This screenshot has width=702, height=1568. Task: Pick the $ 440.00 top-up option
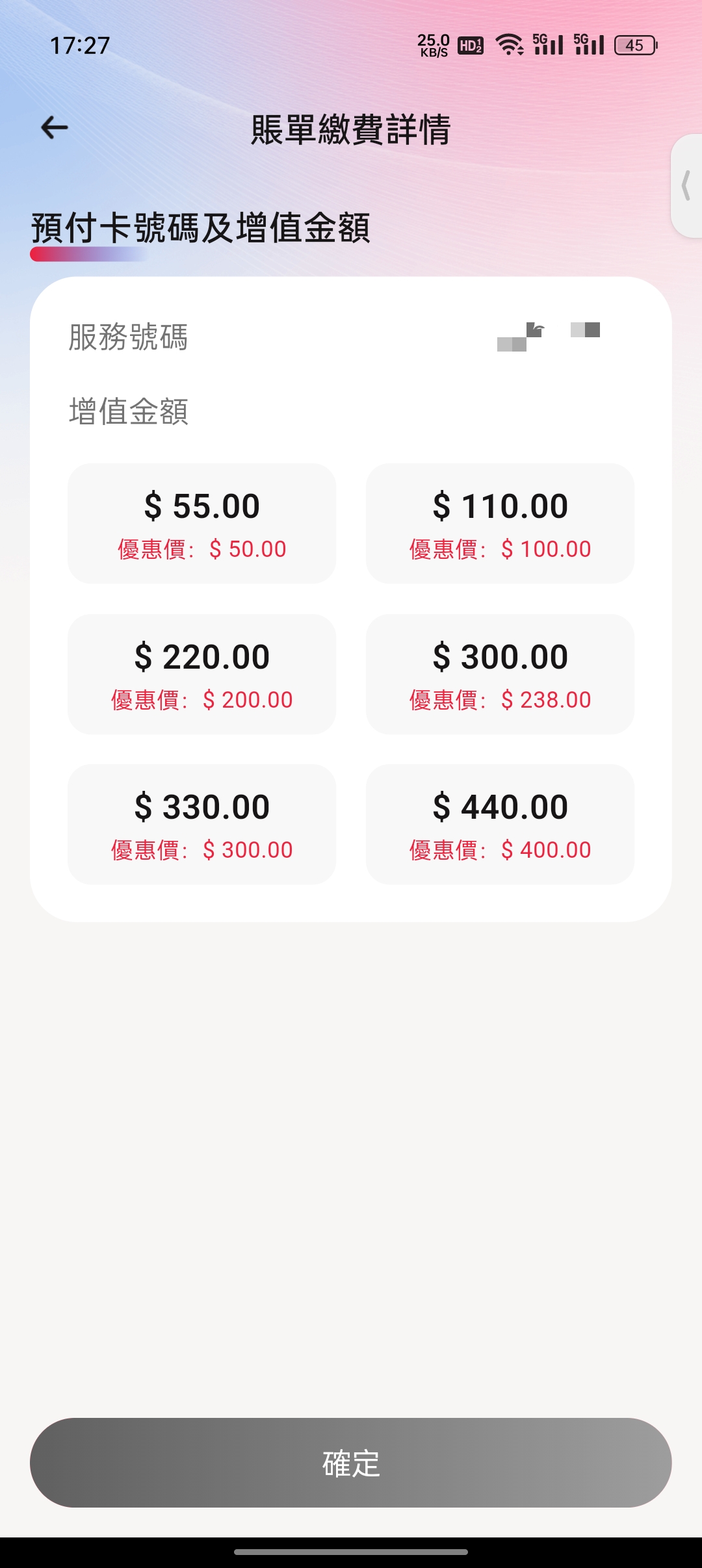pyautogui.click(x=500, y=824)
